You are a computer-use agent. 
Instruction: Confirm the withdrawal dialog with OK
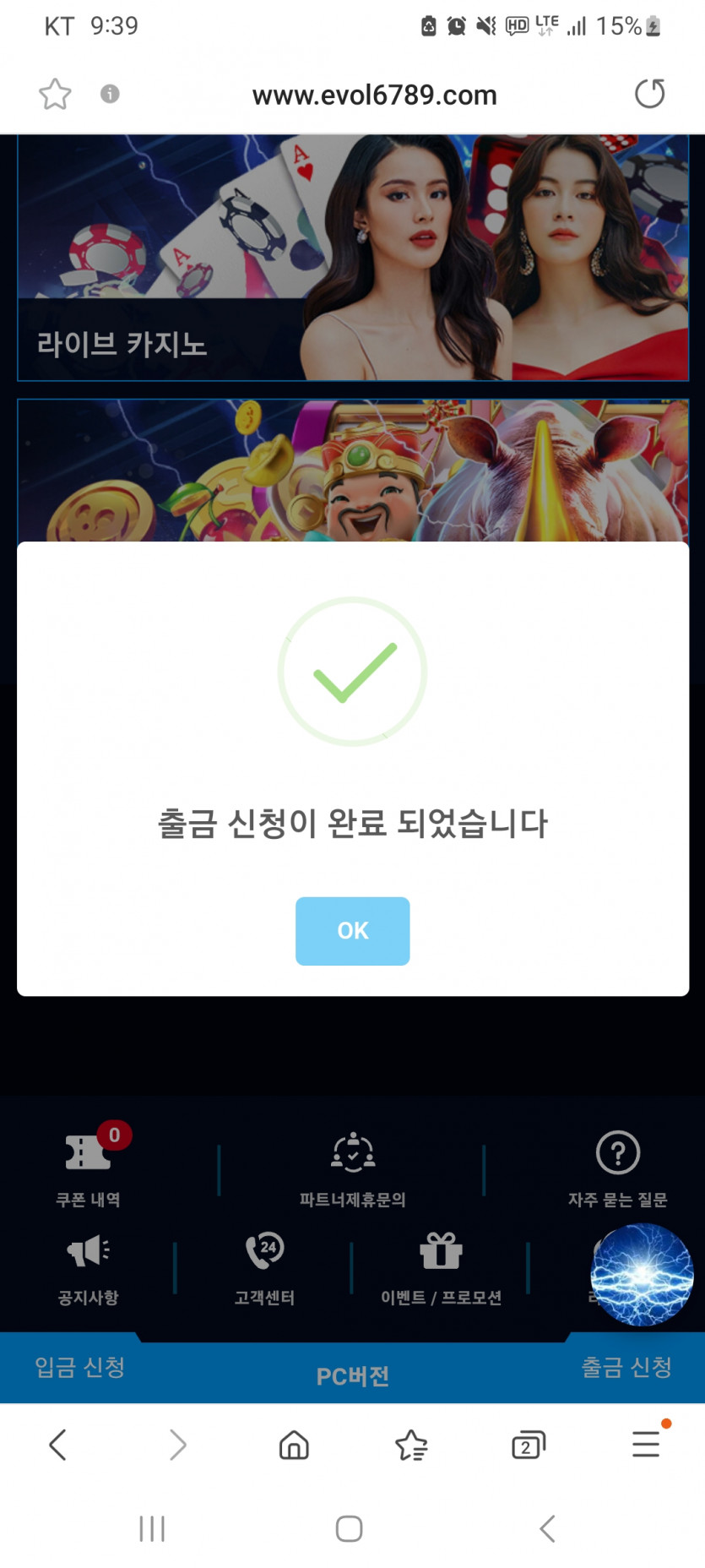(x=352, y=930)
